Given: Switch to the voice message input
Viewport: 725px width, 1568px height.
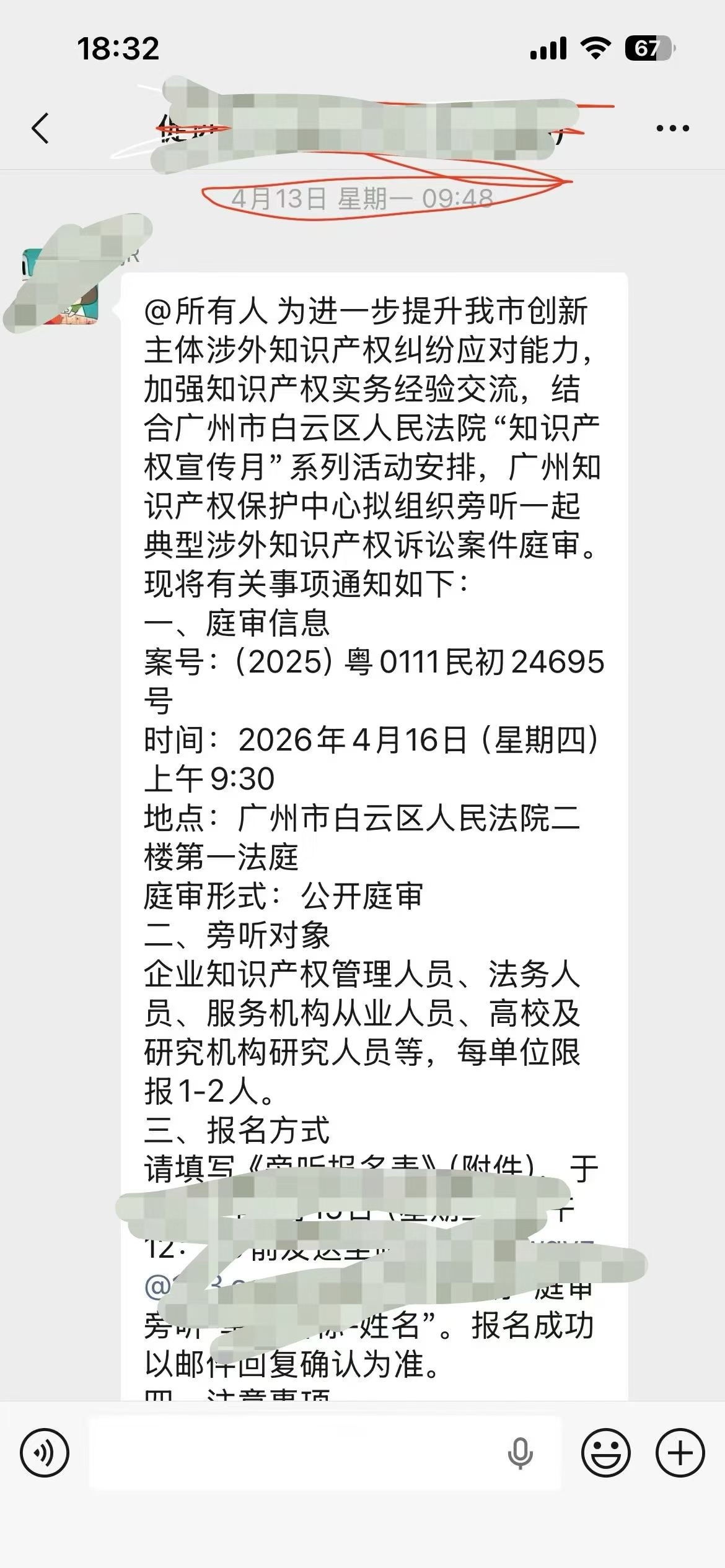Looking at the screenshot, I should click(x=45, y=1452).
